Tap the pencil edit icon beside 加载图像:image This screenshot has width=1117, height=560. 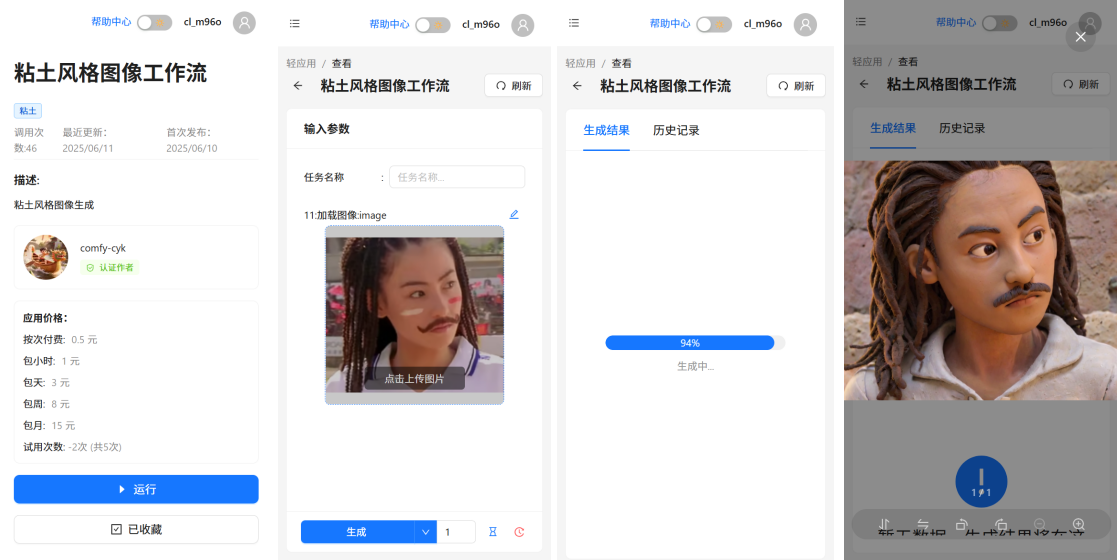[x=514, y=214]
